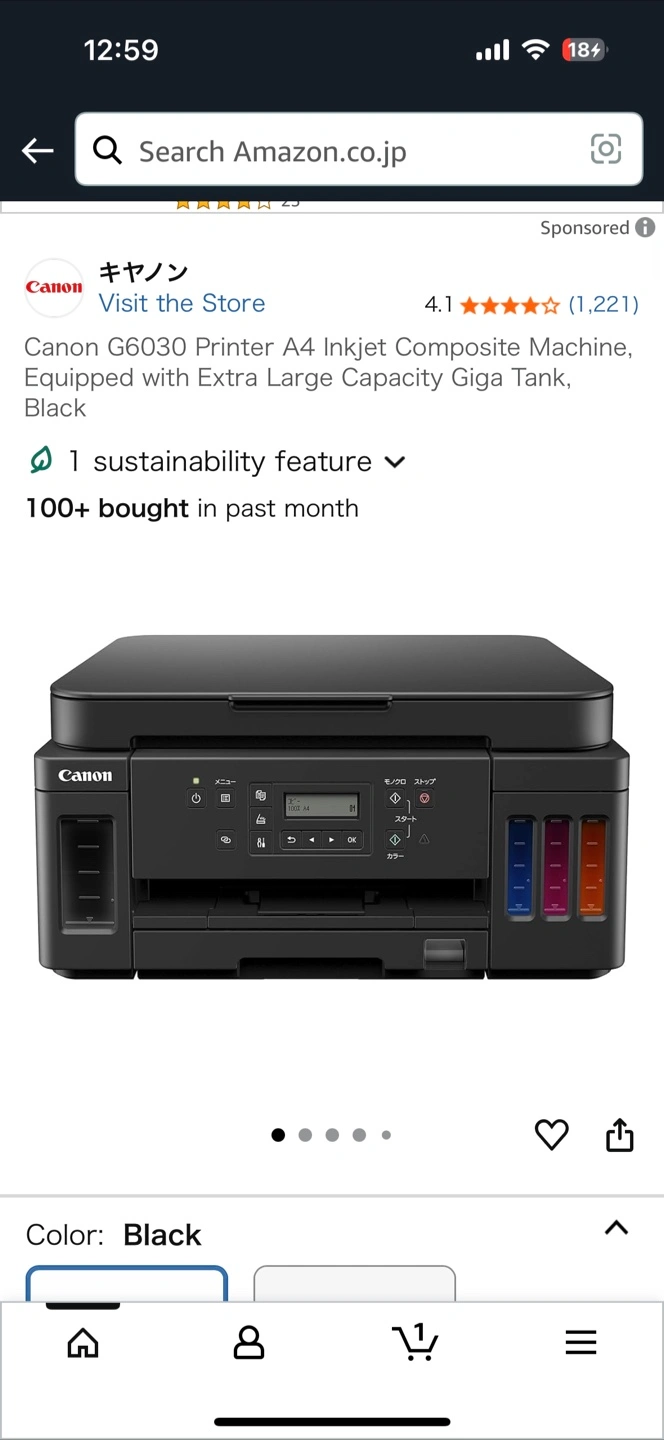Open the hamburger menu tab
The image size is (664, 1440).
click(581, 1343)
